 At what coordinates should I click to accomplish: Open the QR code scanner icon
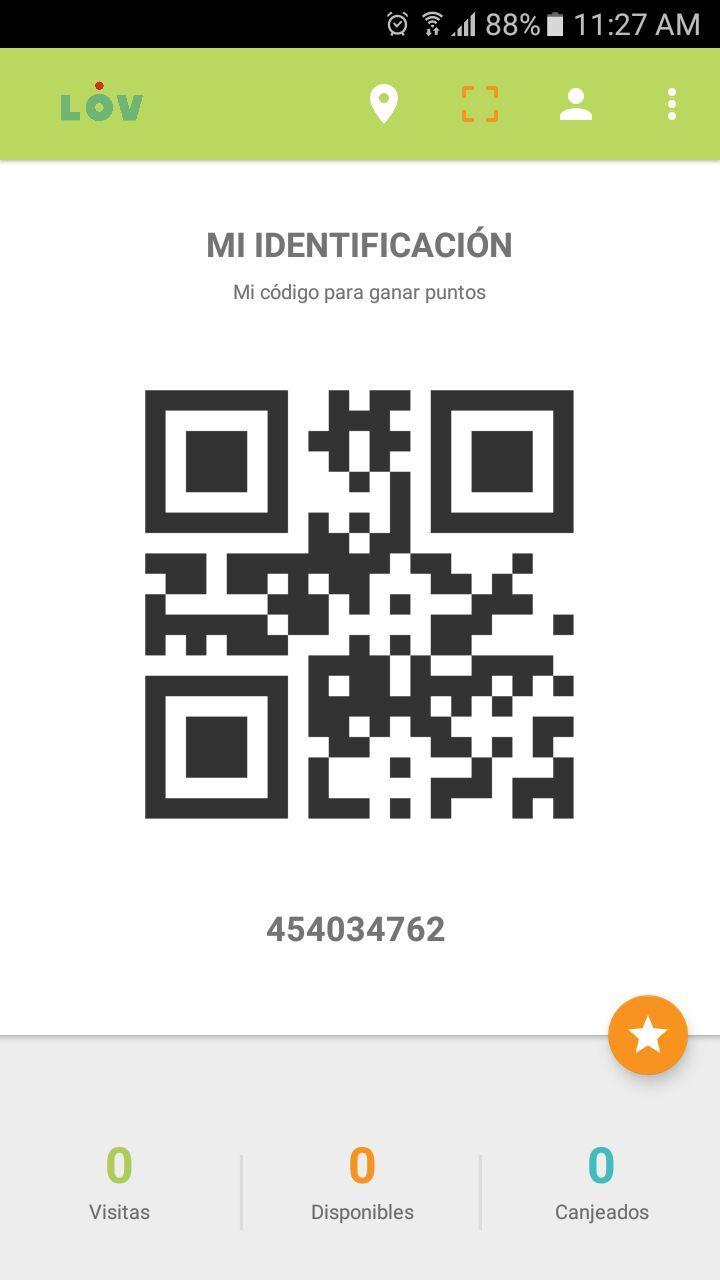click(x=480, y=104)
